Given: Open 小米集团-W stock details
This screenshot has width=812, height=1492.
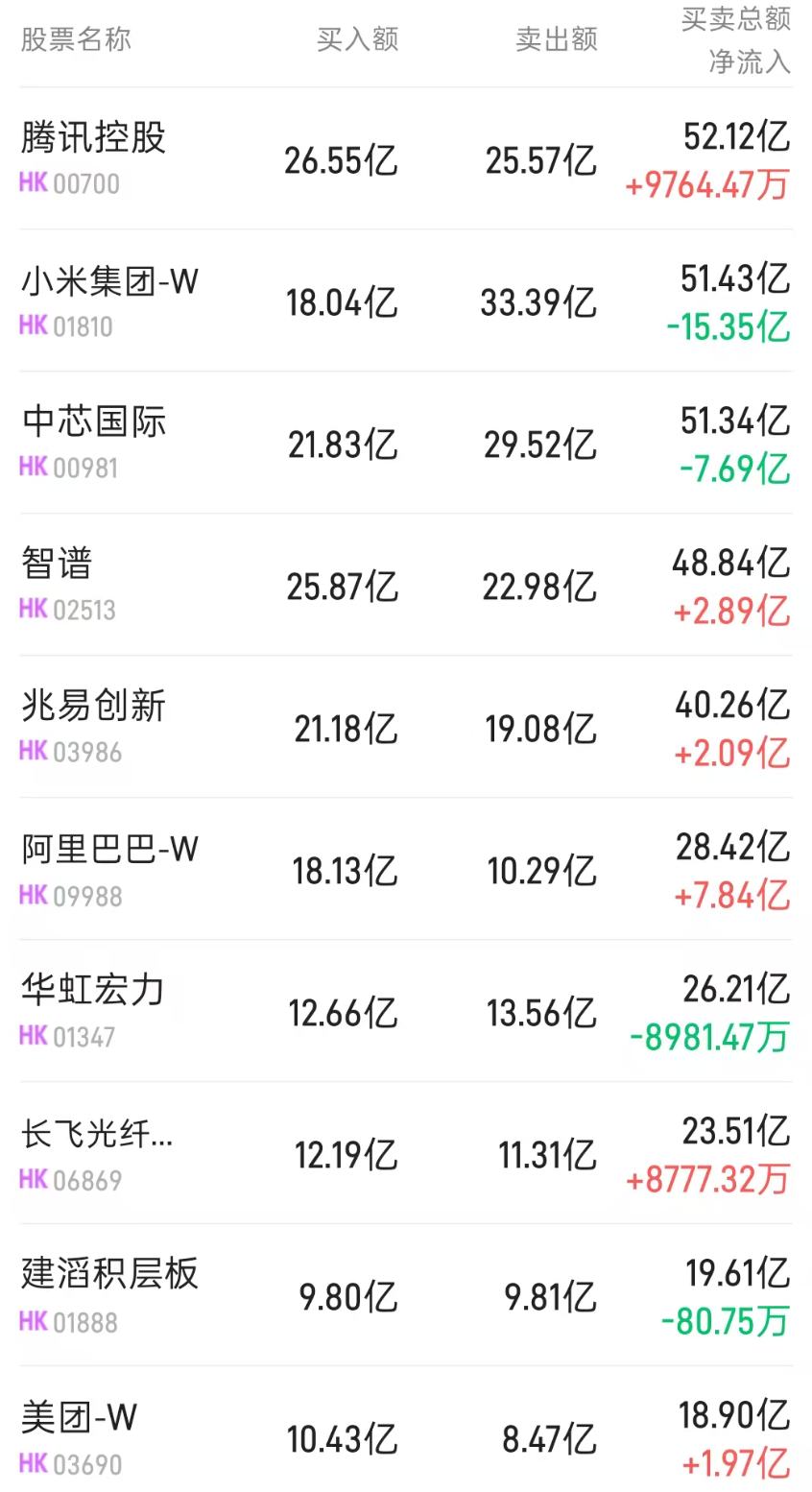Looking at the screenshot, I should [406, 301].
